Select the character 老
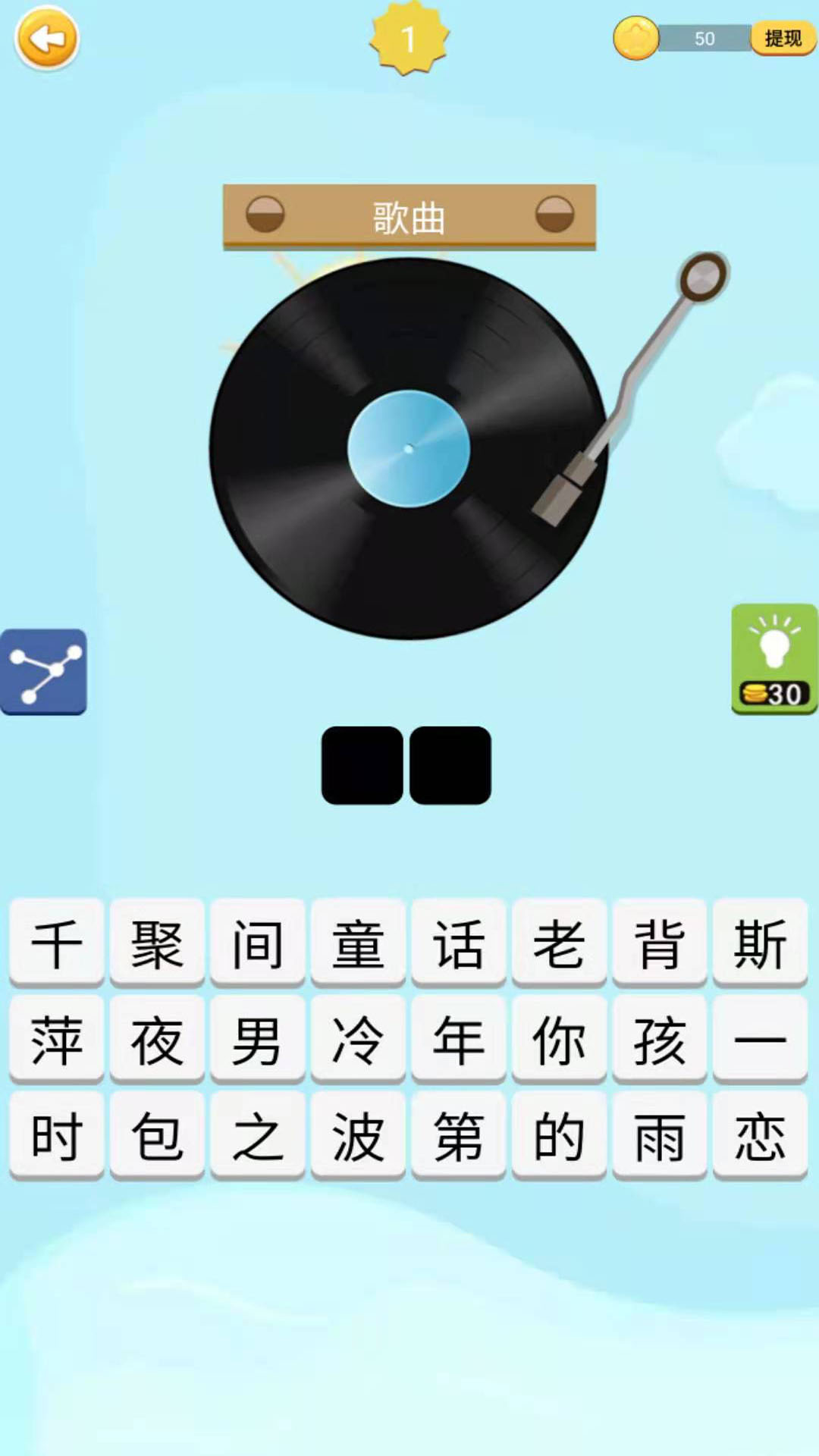The width and height of the screenshot is (819, 1456). click(559, 943)
